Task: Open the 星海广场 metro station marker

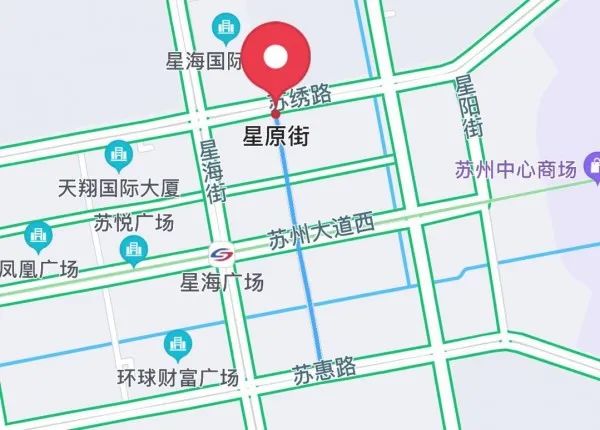Action: pyautogui.click(x=222, y=254)
